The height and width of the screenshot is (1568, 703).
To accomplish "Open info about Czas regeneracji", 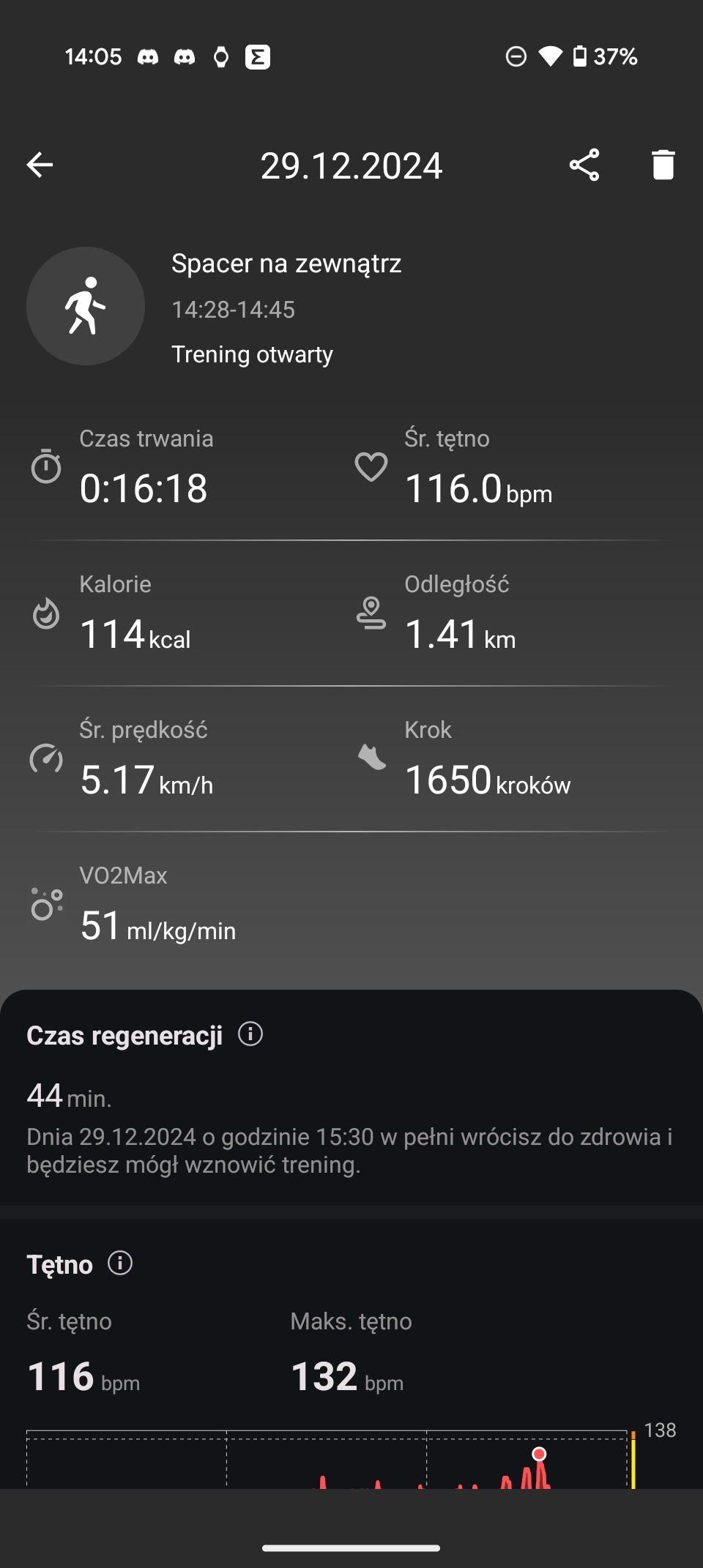I will tap(250, 1034).
